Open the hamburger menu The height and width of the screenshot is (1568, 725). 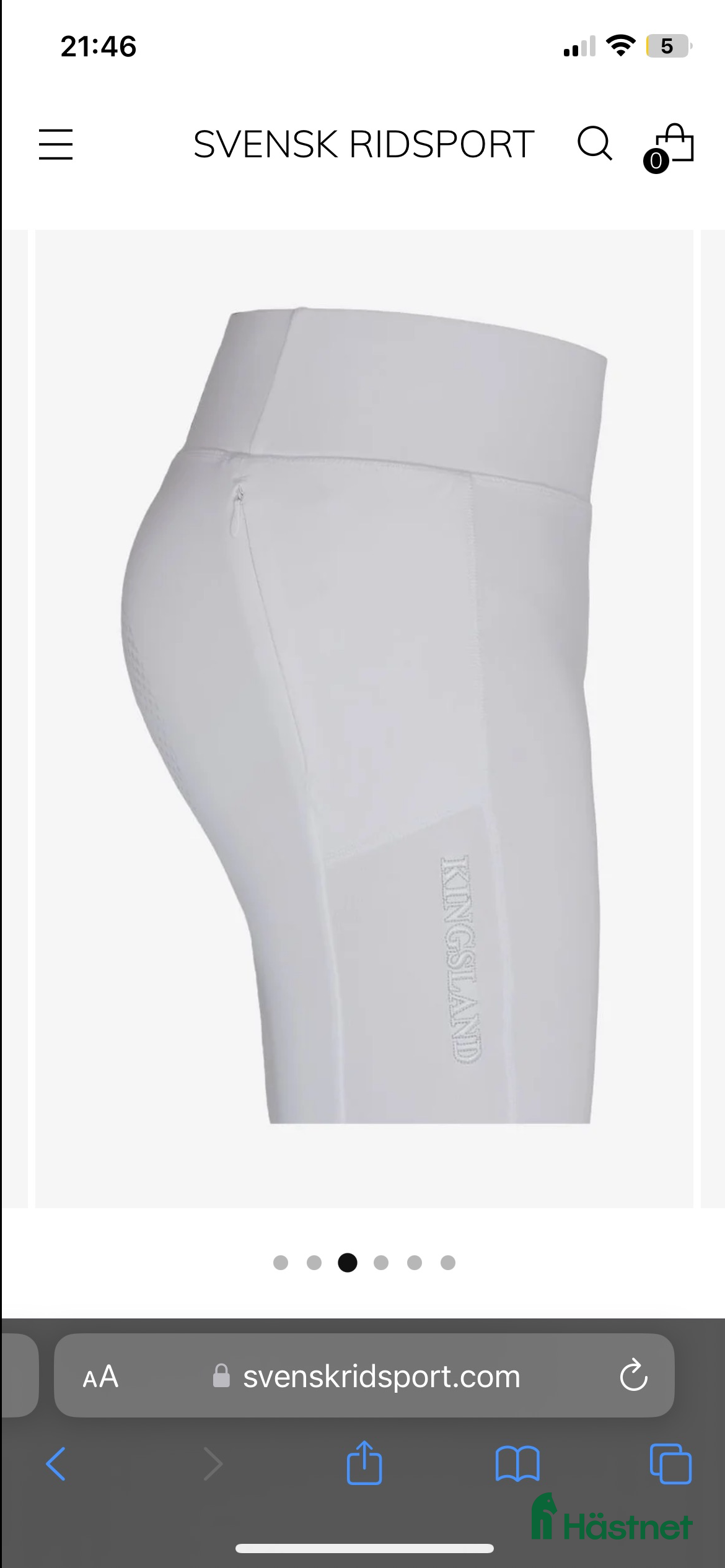(x=56, y=144)
